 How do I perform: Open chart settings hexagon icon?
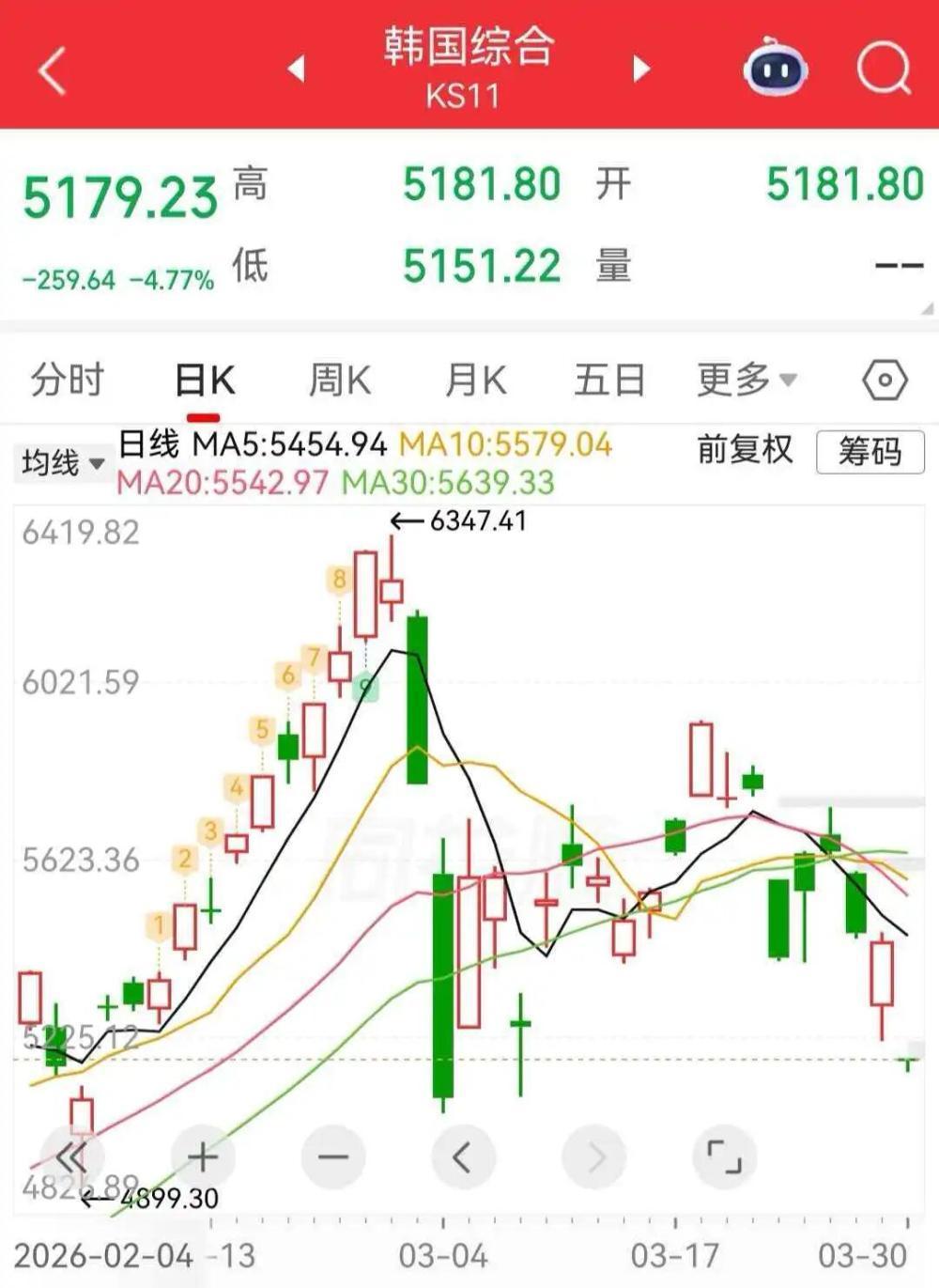coord(885,380)
